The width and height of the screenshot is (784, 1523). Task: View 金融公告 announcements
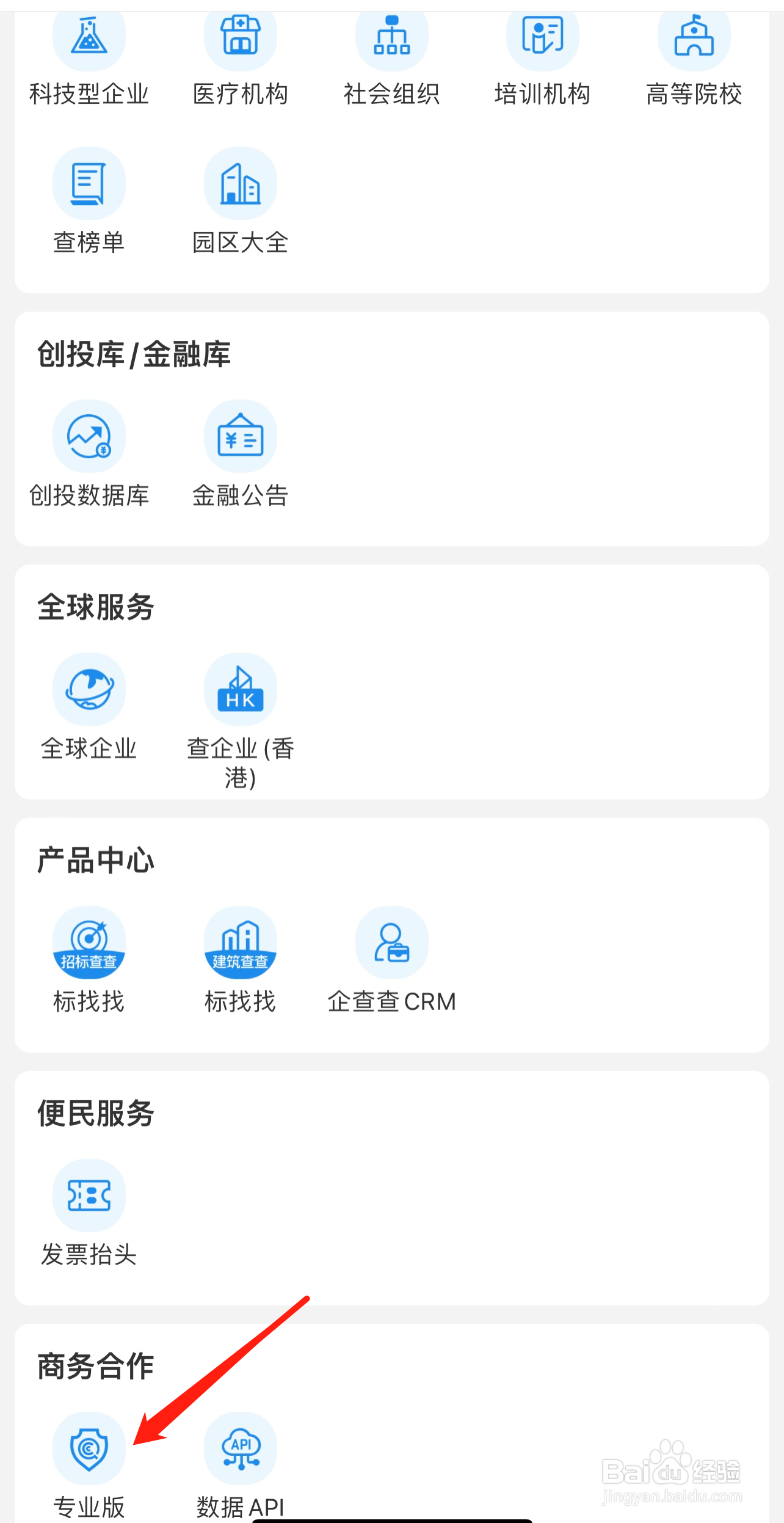point(241,455)
